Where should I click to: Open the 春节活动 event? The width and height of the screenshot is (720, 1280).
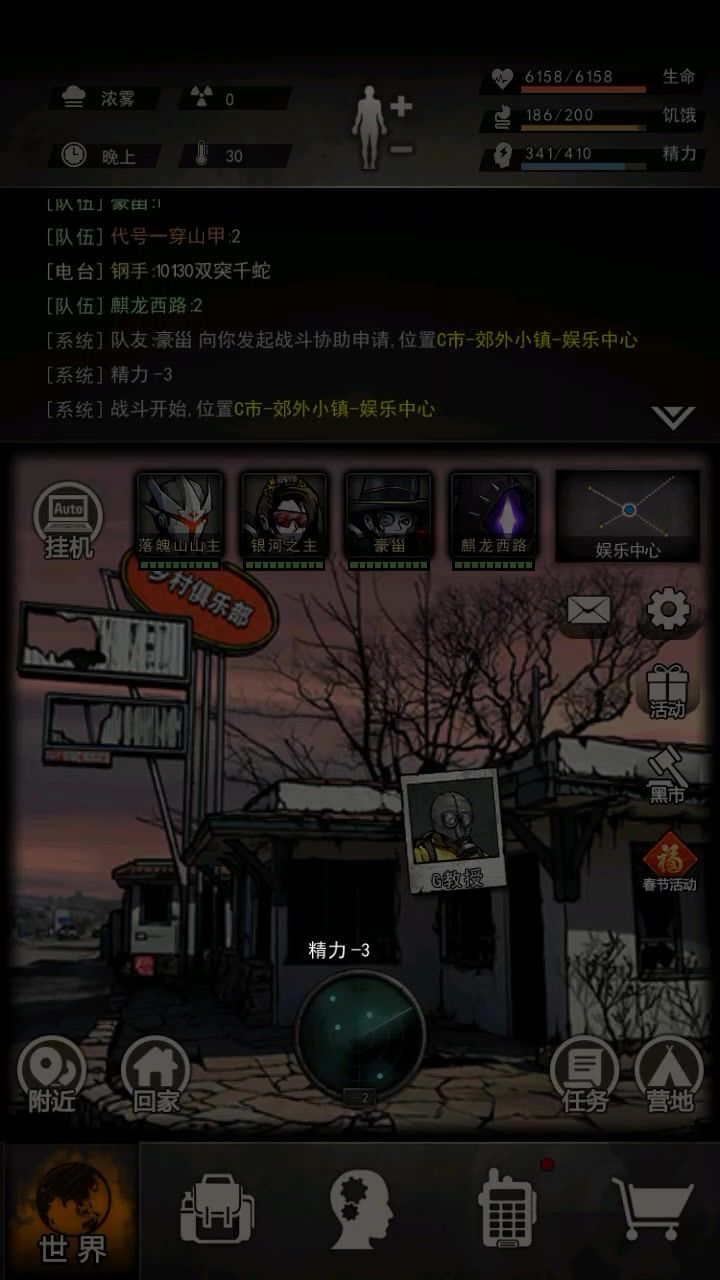click(x=668, y=862)
